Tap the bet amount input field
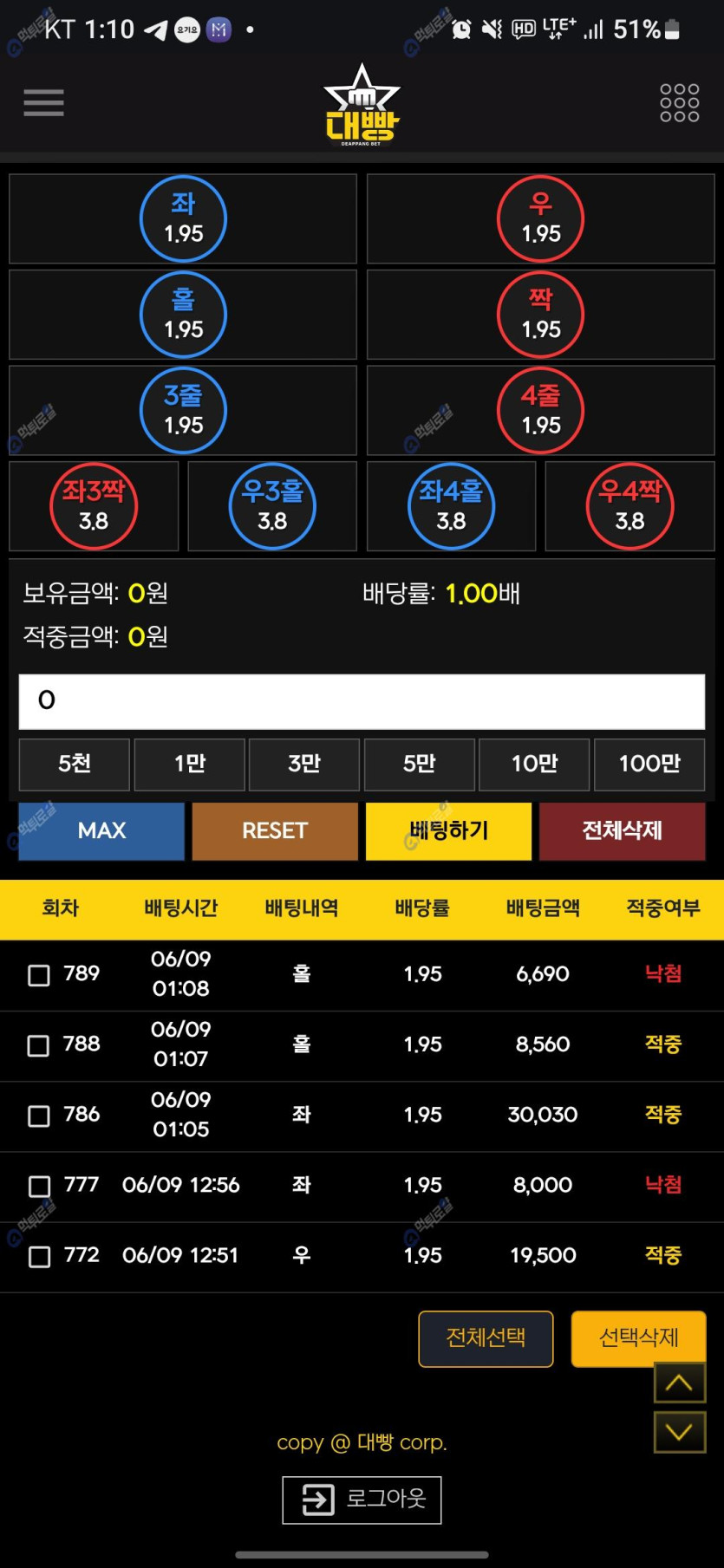This screenshot has width=724, height=1568. point(362,701)
